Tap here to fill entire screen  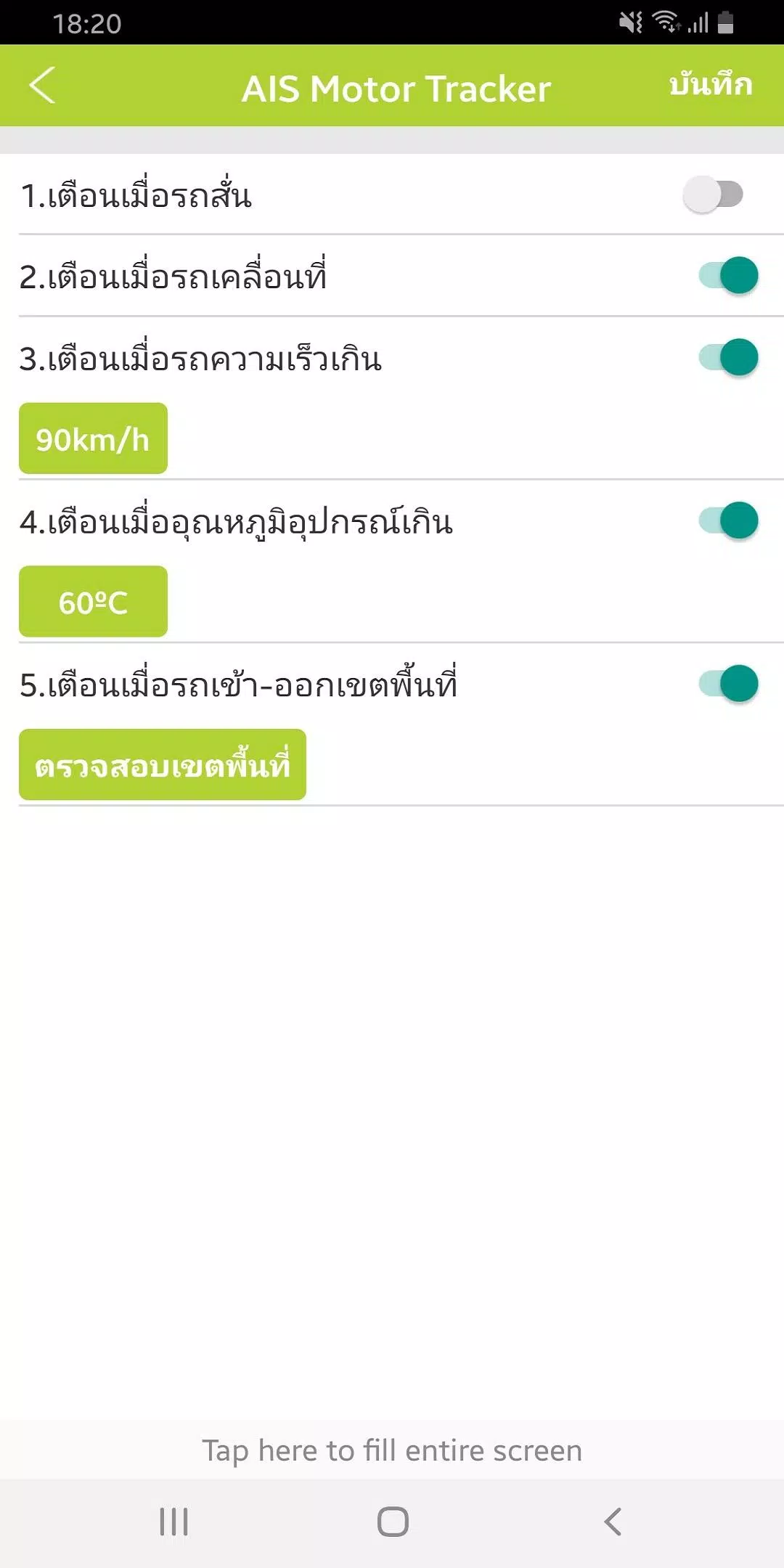(x=392, y=1450)
